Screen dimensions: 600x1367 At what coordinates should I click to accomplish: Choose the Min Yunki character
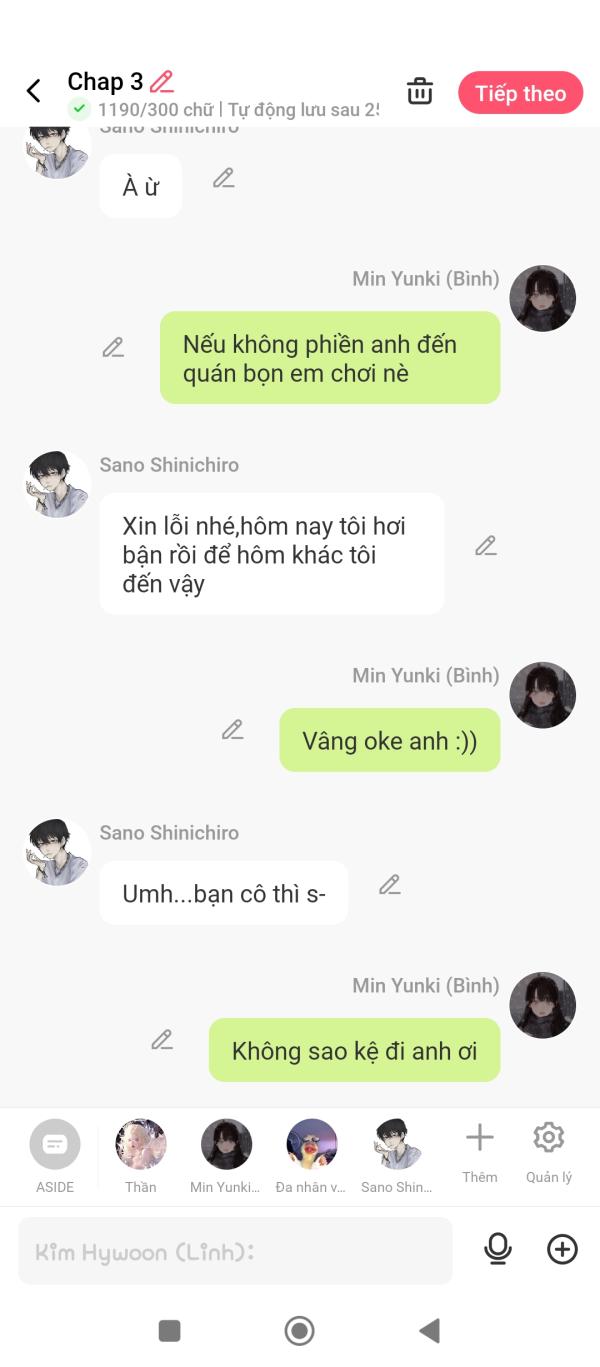226,1156
